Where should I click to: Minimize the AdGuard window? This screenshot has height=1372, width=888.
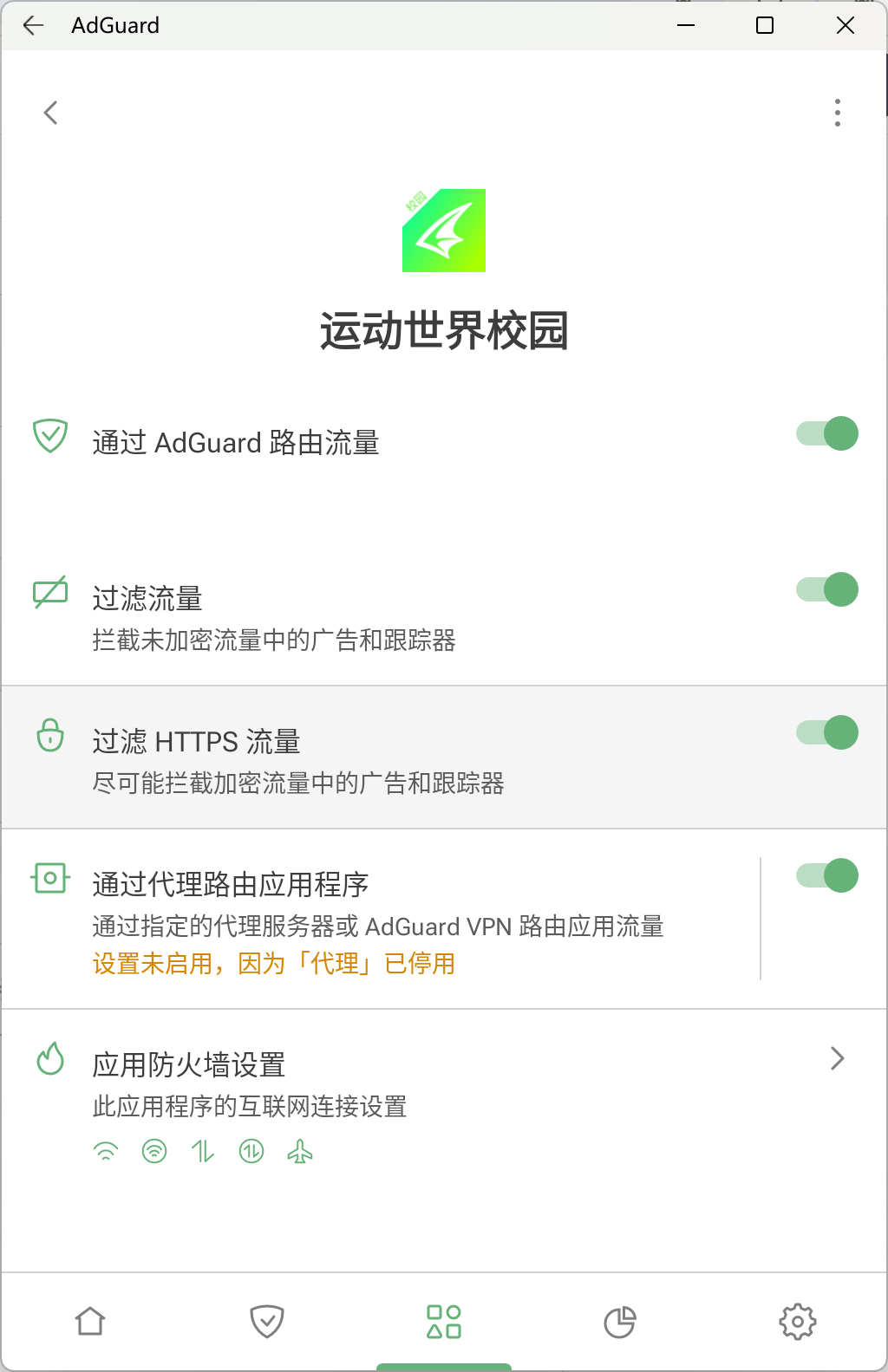[x=686, y=26]
